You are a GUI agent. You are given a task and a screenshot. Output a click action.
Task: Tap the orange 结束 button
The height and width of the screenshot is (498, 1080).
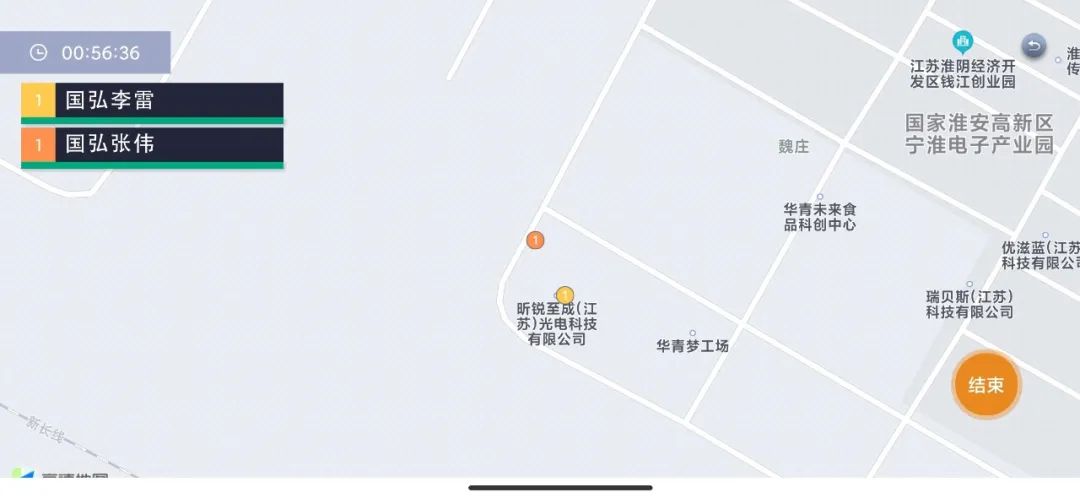(x=985, y=385)
